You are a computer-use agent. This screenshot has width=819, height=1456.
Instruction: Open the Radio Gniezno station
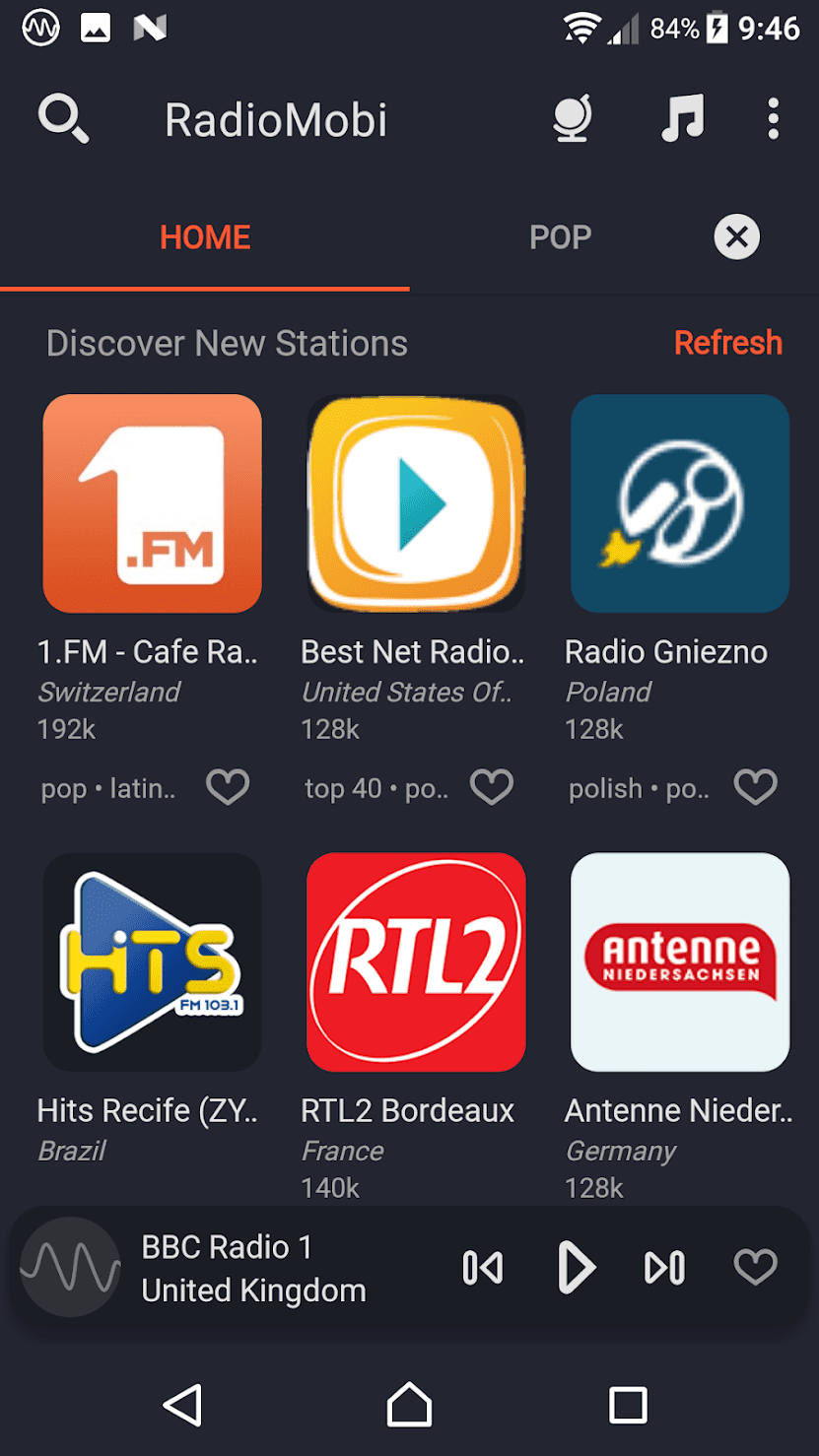tap(680, 504)
